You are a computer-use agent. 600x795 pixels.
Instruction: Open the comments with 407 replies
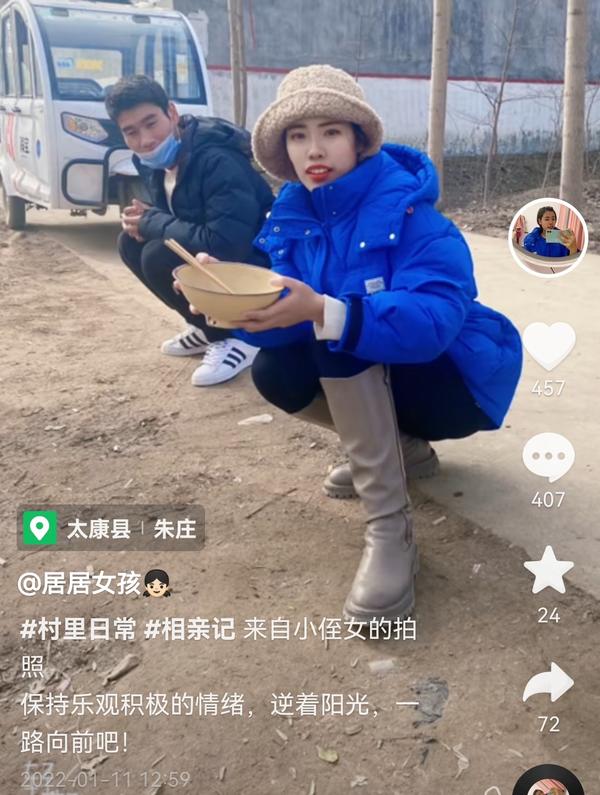(x=548, y=457)
